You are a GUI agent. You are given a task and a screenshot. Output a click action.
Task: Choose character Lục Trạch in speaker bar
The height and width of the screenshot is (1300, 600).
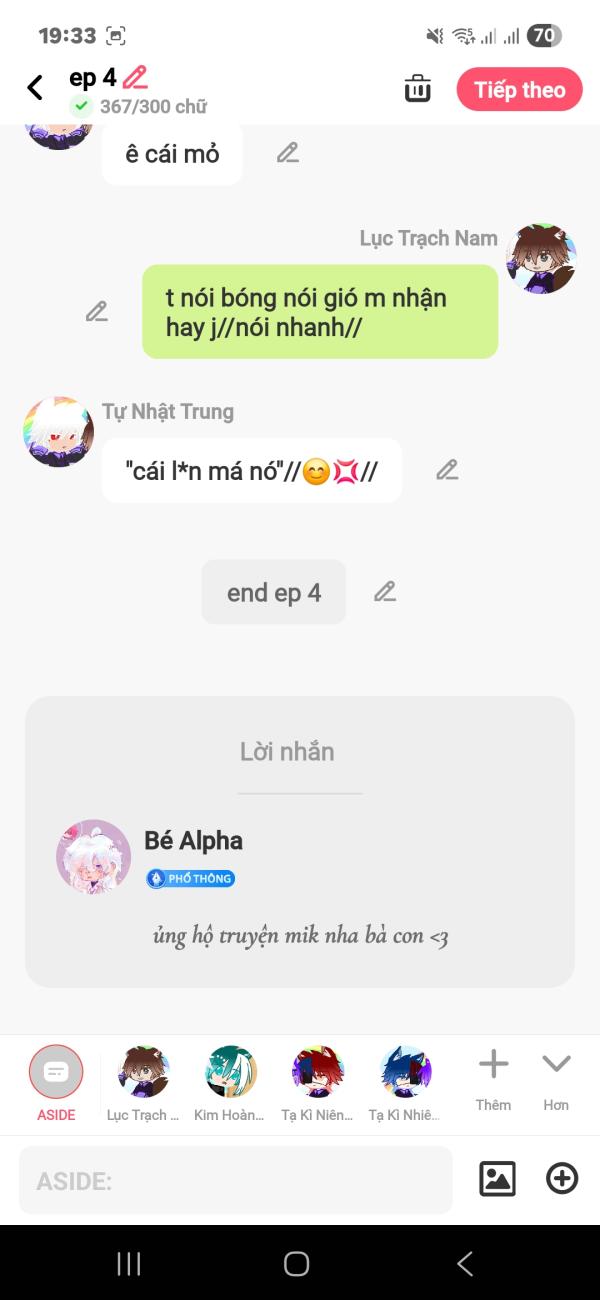(x=143, y=1083)
